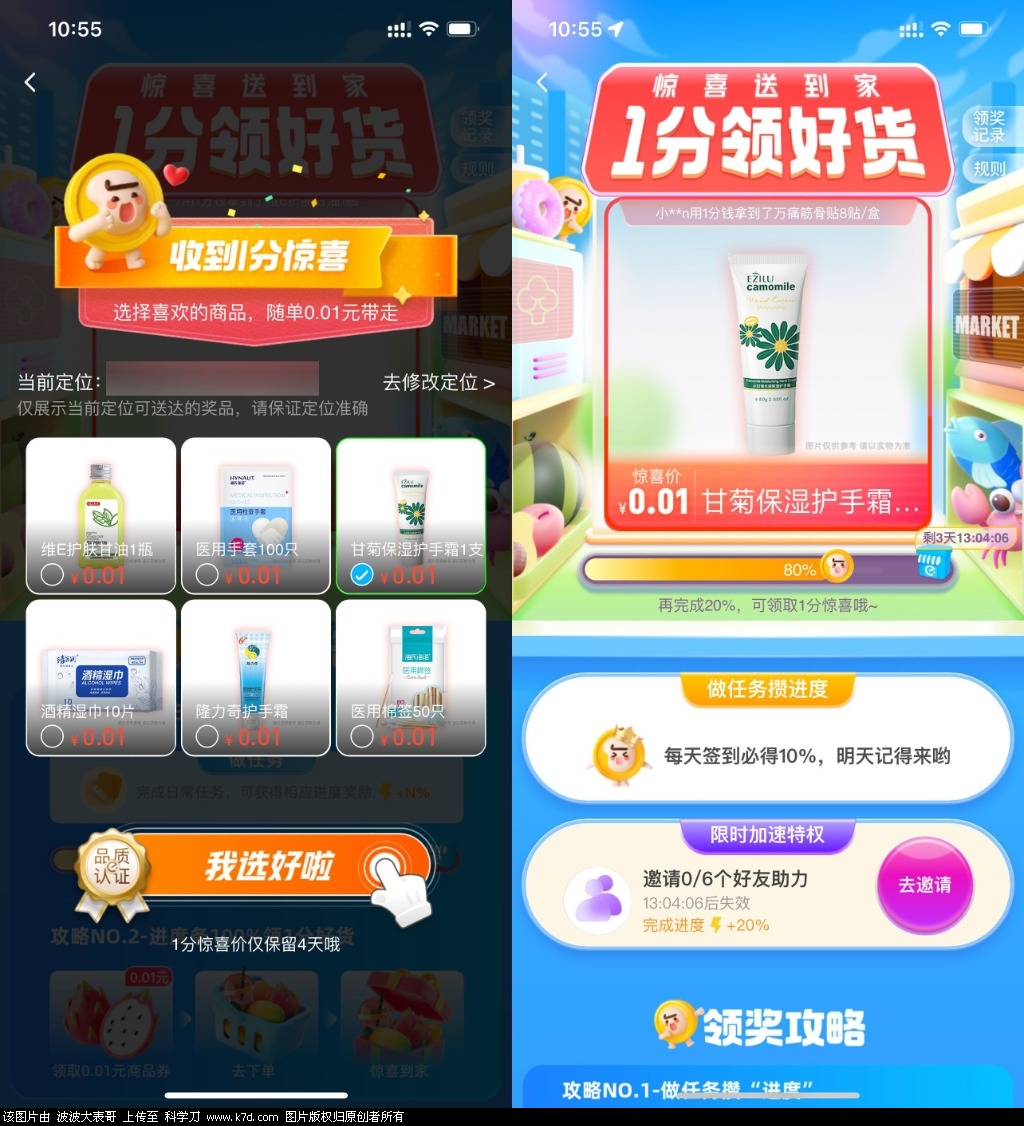Viewport: 1024px width, 1126px height.
Task: Select the 隆力奇护手霜 option
Action: (x=256, y=678)
